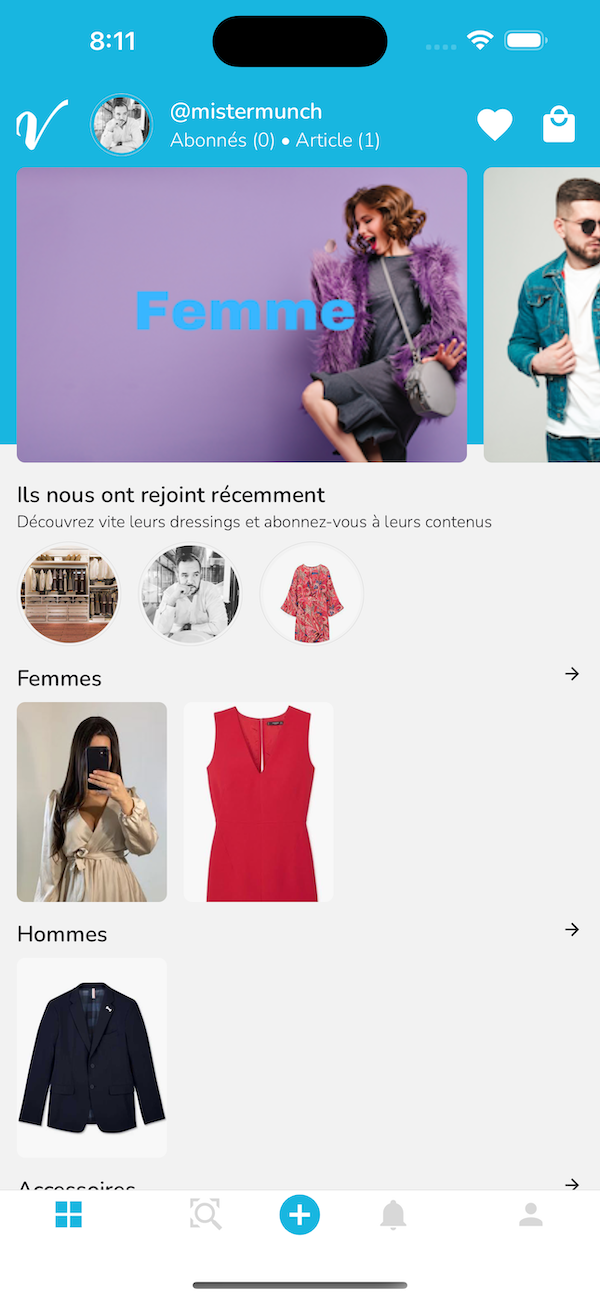This screenshot has height=1300, width=600.
Task: View the wardrobe closet member profile
Action: click(x=70, y=594)
